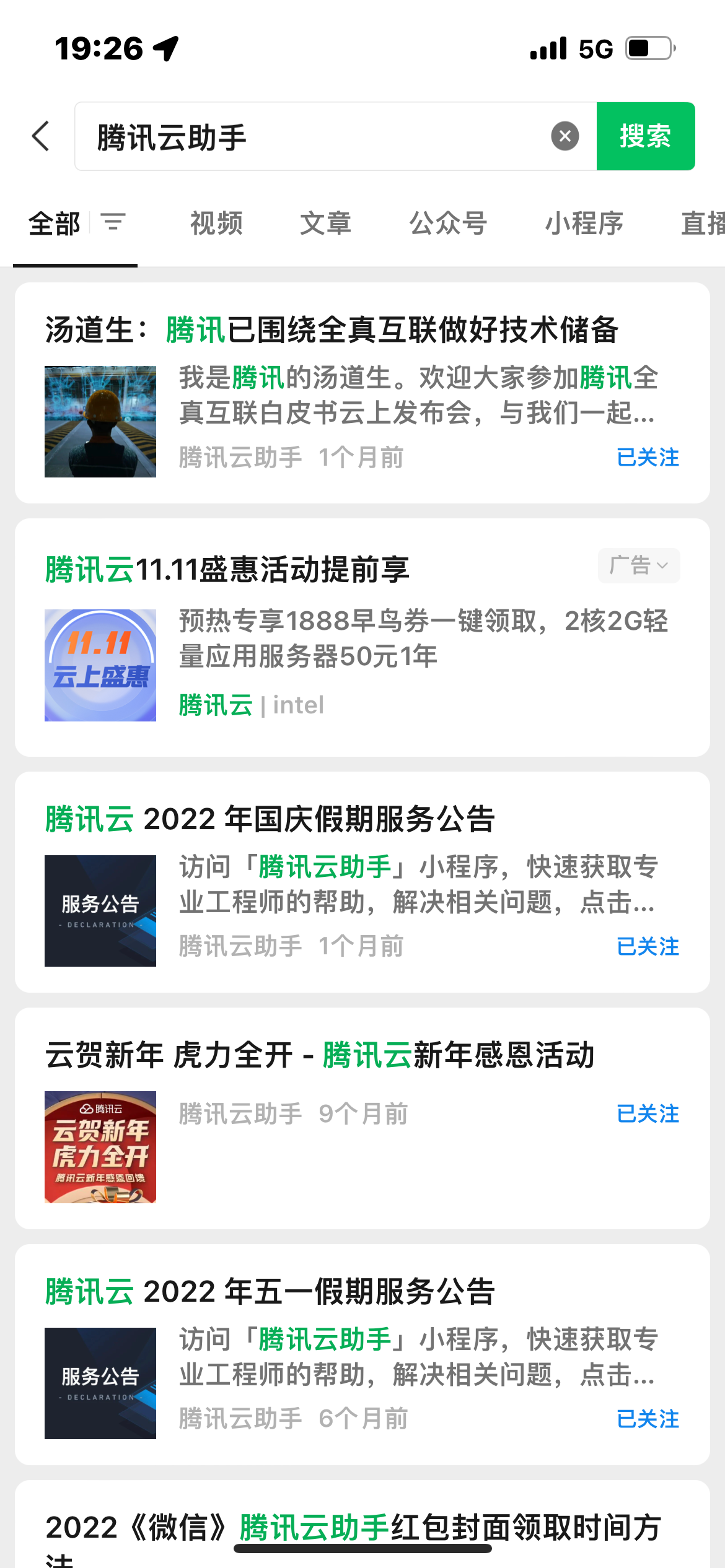The image size is (725, 1568).
Task: Focus the 腾讯云助手 search box
Action: tap(310, 136)
